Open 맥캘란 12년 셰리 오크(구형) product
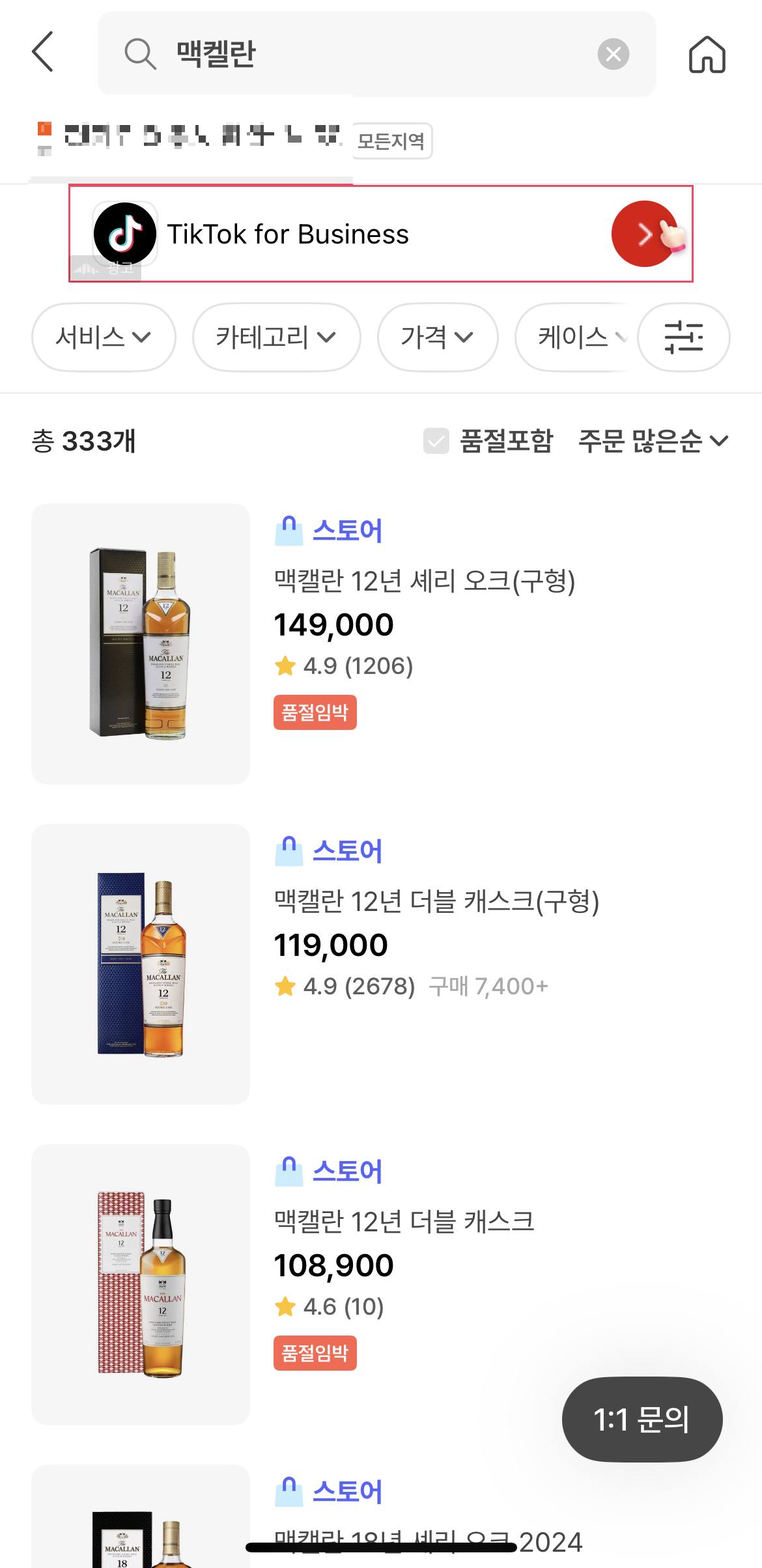 click(x=381, y=643)
